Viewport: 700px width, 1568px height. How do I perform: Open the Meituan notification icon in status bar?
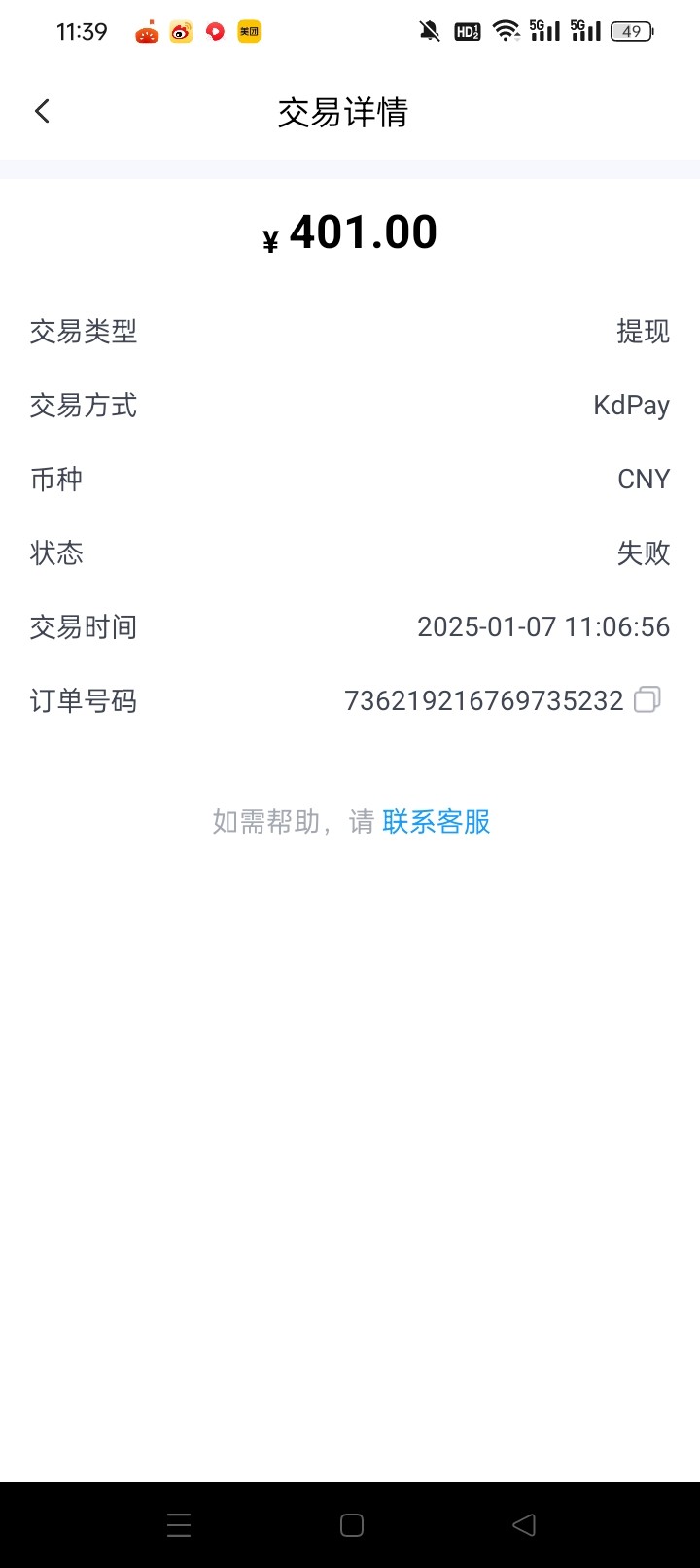coord(249,32)
